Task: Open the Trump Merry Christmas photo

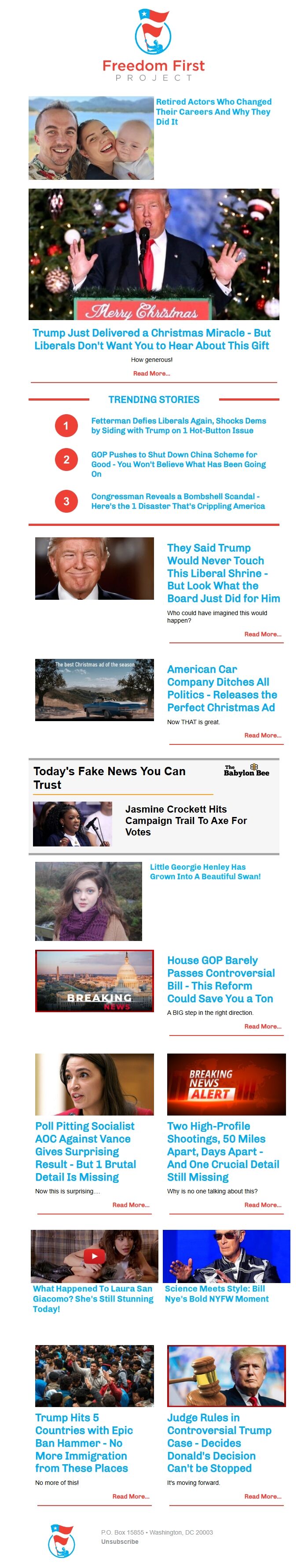Action: 154,254
